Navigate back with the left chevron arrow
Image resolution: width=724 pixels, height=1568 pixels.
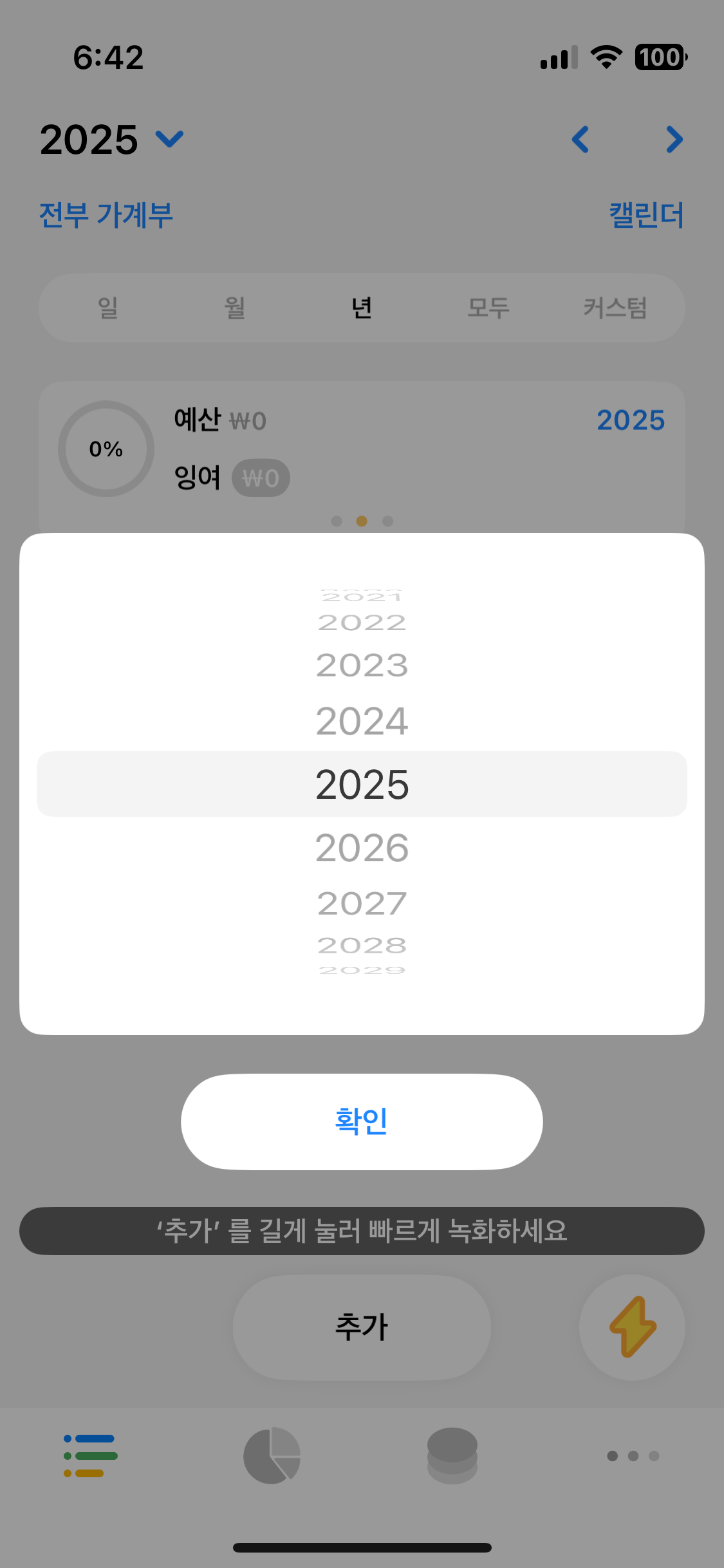pyautogui.click(x=580, y=139)
